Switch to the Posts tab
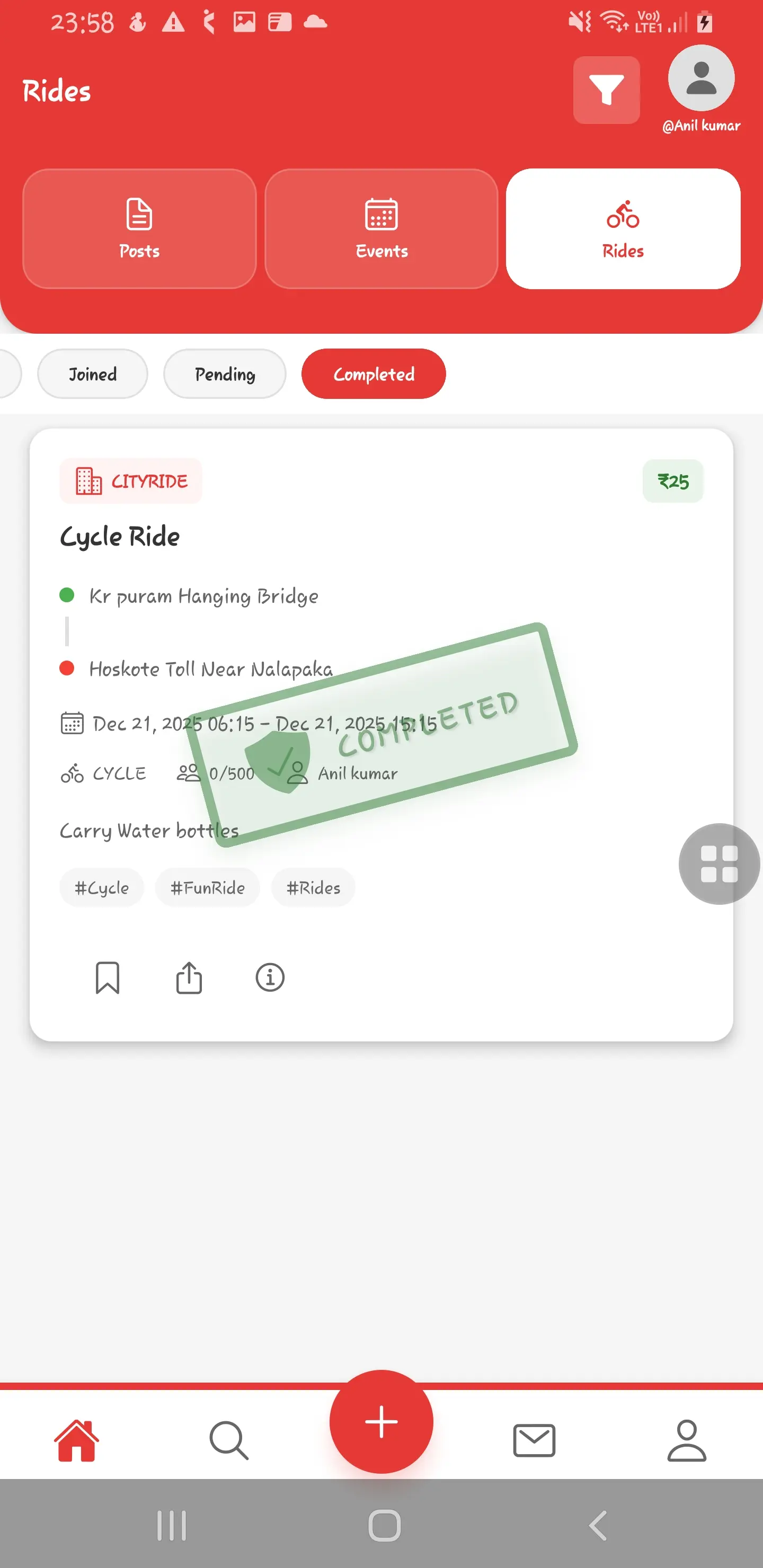 139,229
